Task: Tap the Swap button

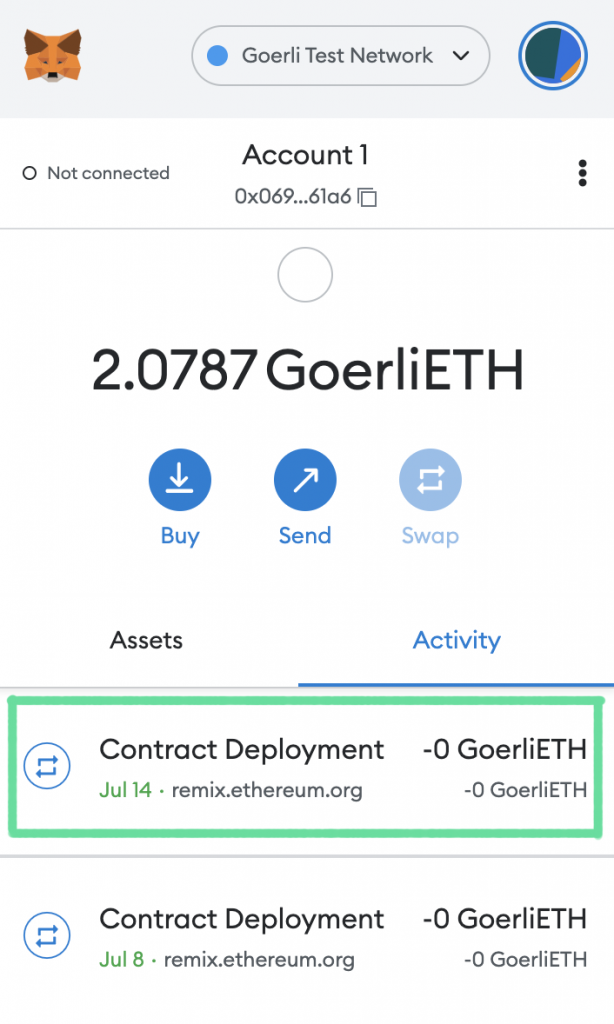Action: (x=430, y=498)
